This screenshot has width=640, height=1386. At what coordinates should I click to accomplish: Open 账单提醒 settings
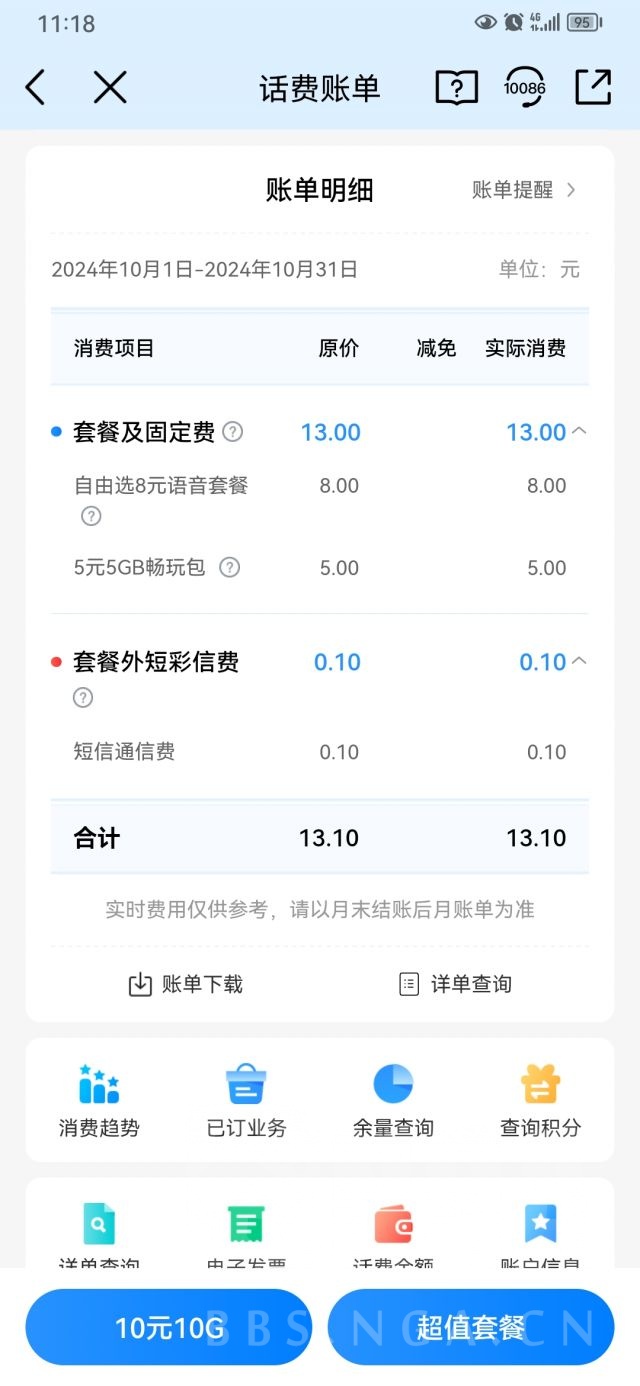(x=524, y=190)
